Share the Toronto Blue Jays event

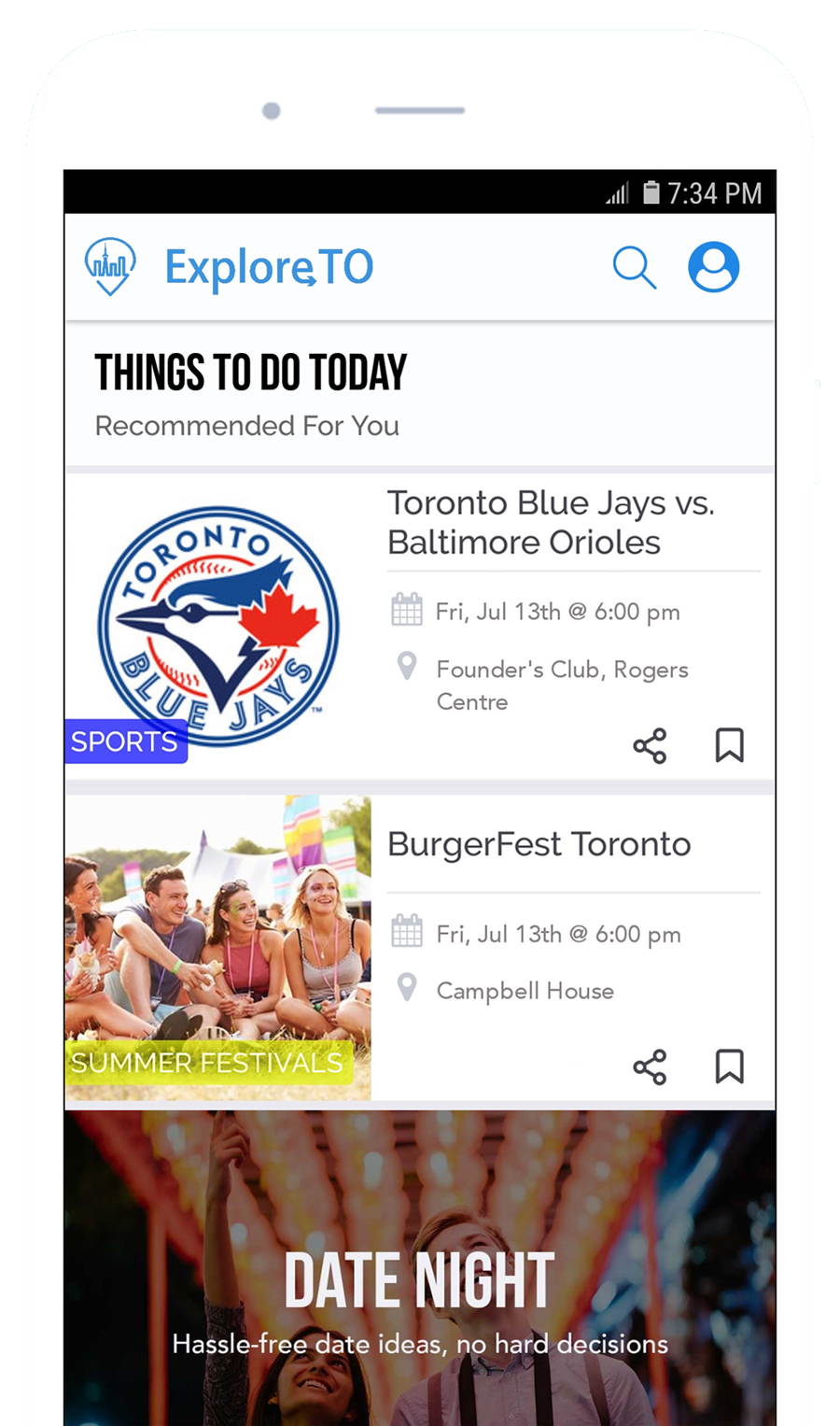(x=651, y=745)
